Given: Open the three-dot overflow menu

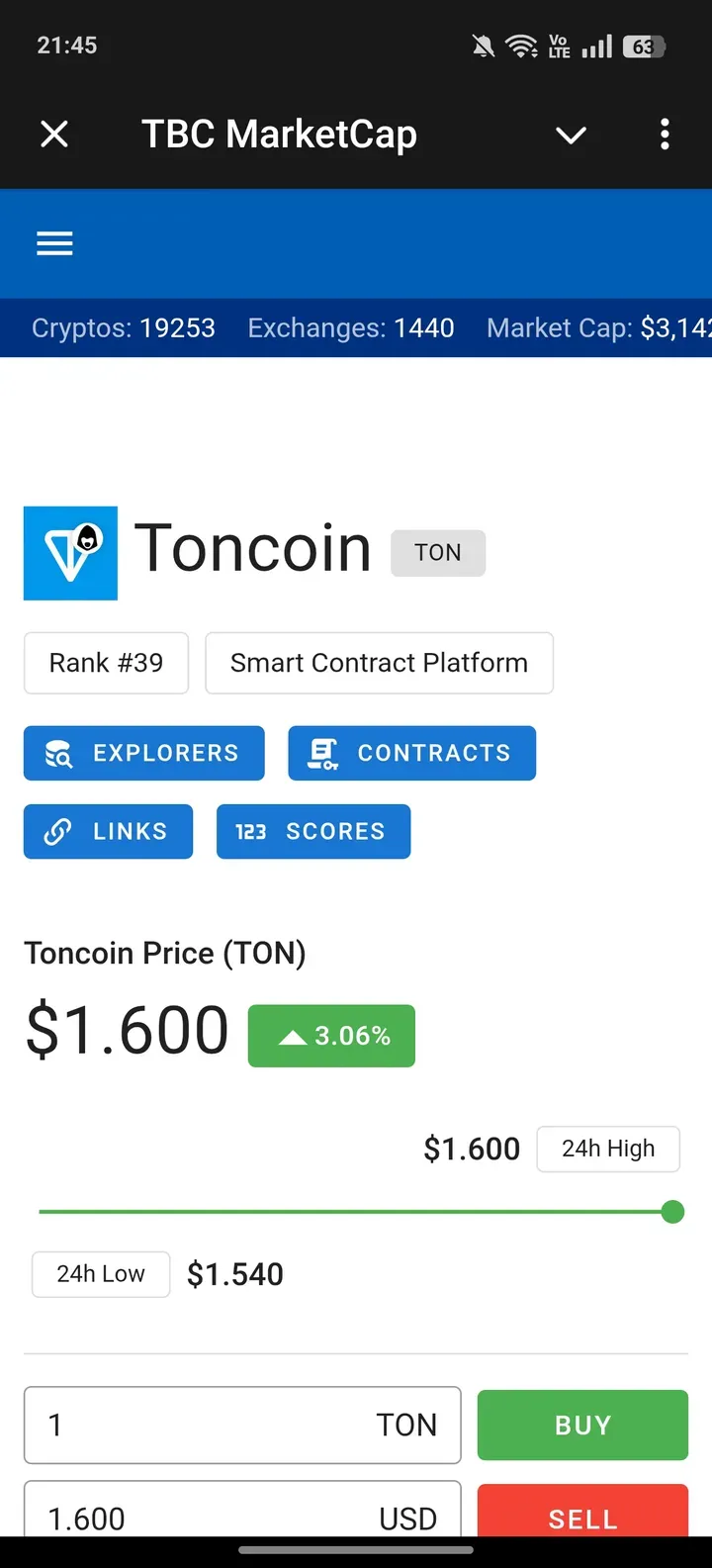Looking at the screenshot, I should click(665, 134).
